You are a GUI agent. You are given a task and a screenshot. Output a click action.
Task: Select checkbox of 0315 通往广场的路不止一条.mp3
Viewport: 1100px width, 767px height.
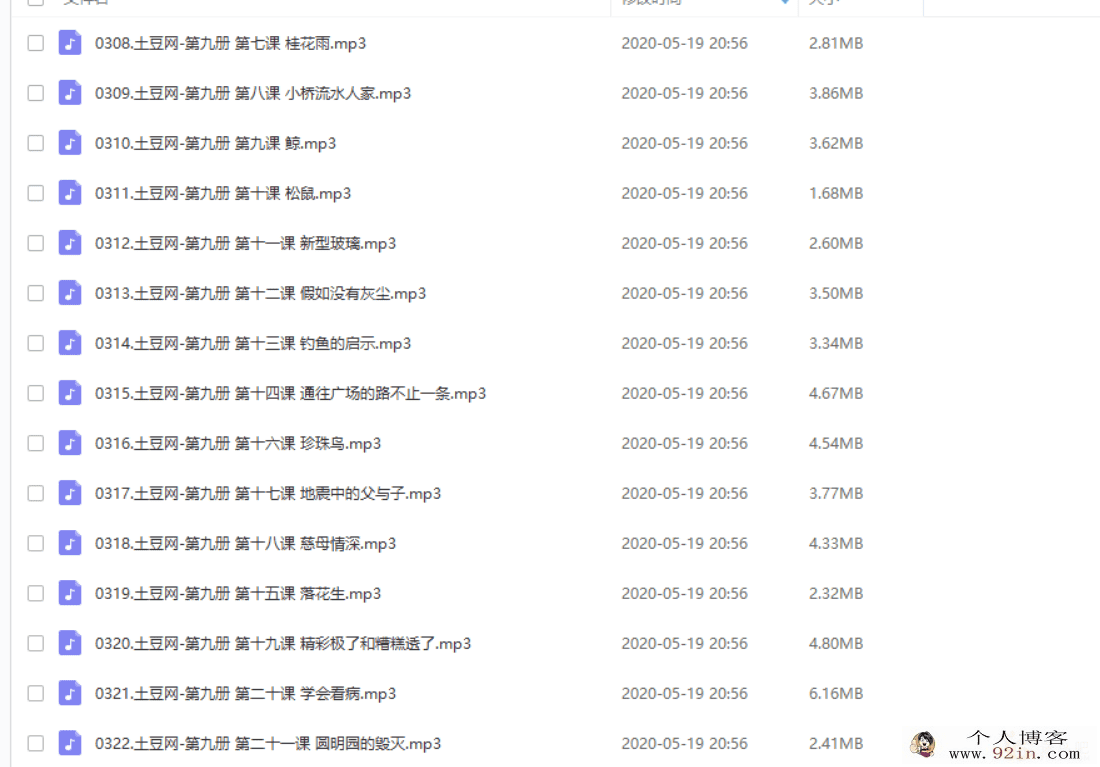(x=36, y=393)
